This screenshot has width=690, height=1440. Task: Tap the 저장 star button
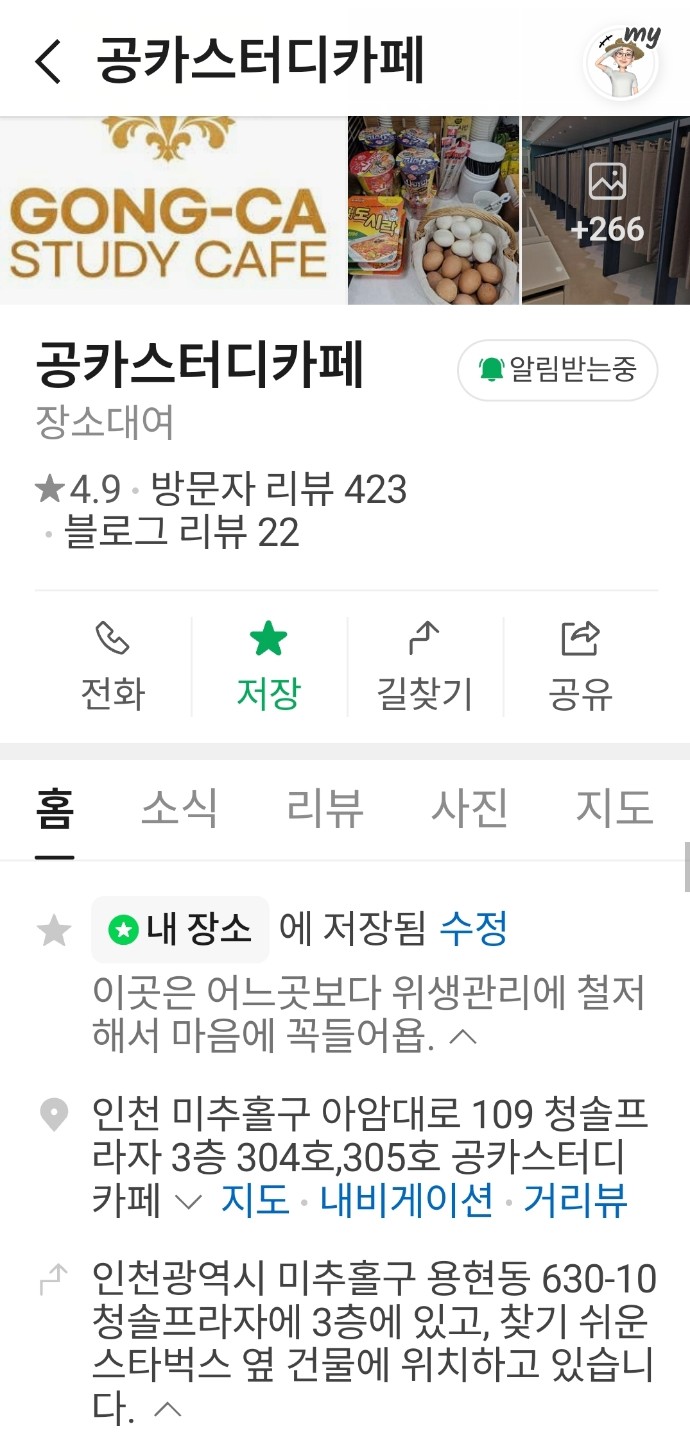(x=268, y=665)
